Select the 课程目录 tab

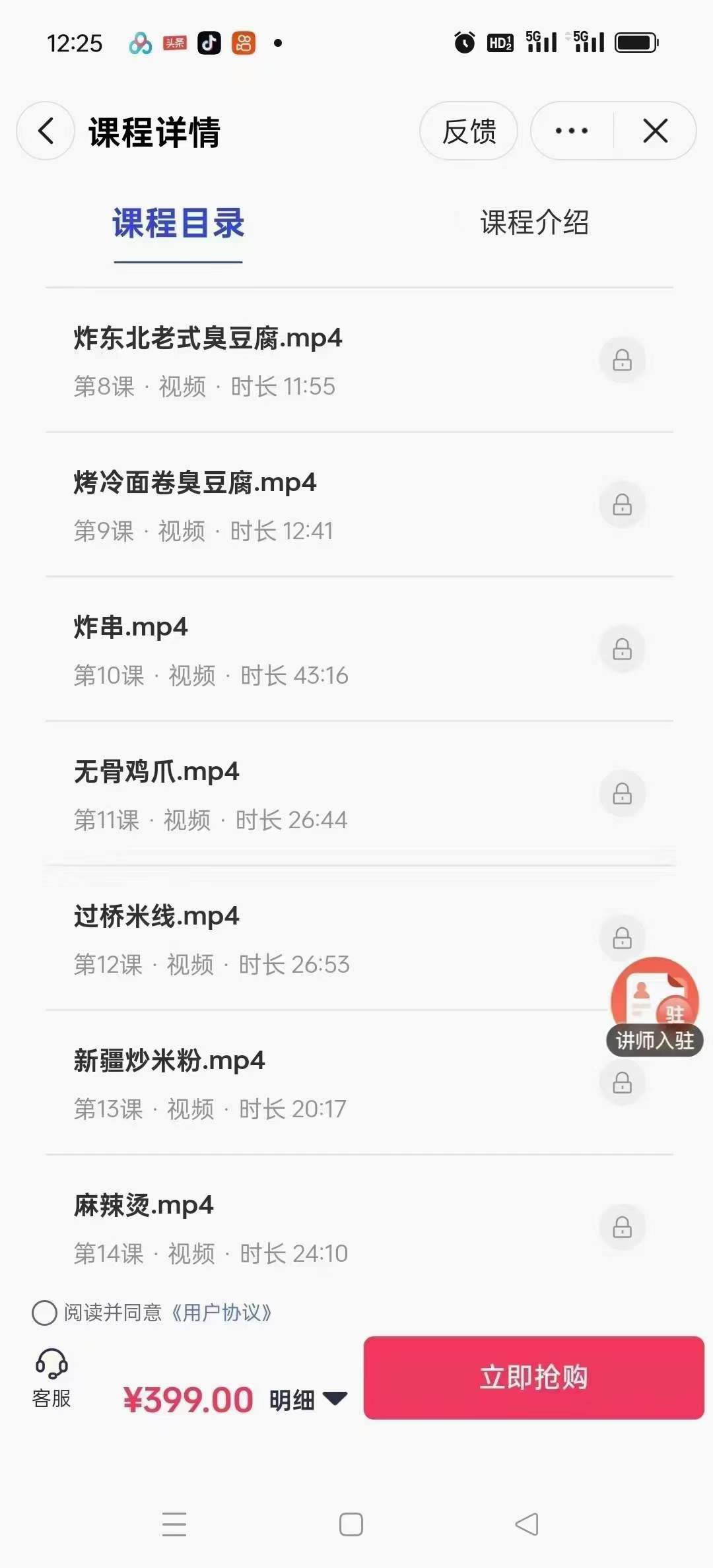pyautogui.click(x=177, y=223)
